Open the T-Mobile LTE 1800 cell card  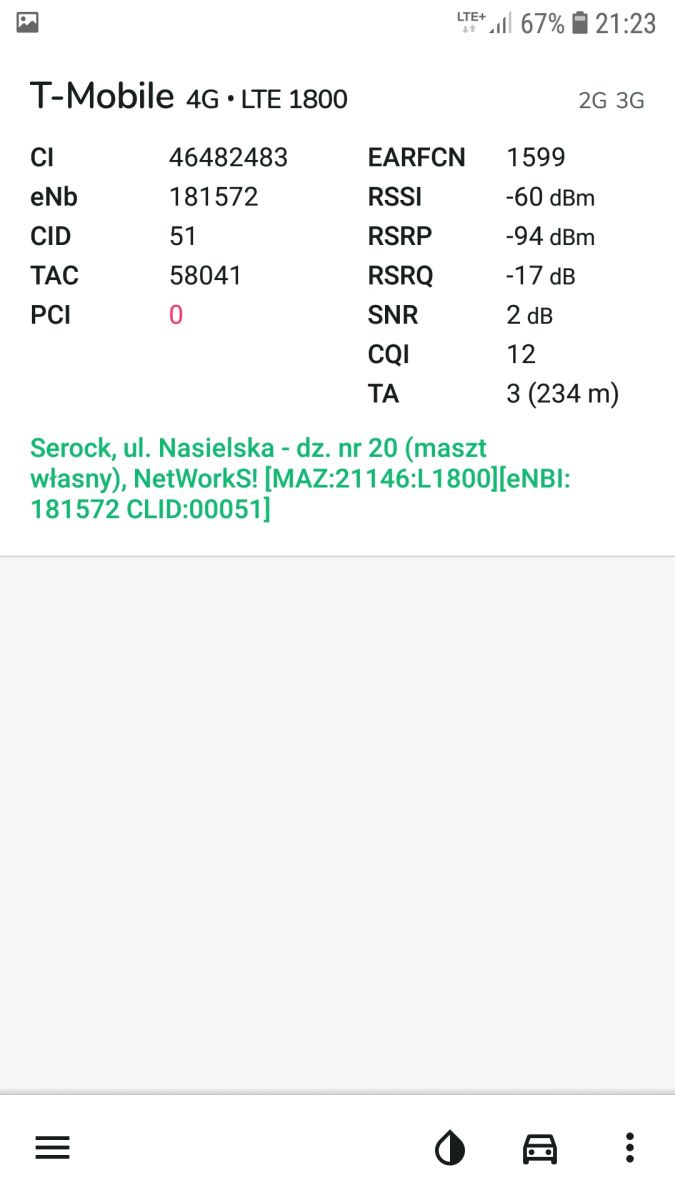pyautogui.click(x=337, y=300)
